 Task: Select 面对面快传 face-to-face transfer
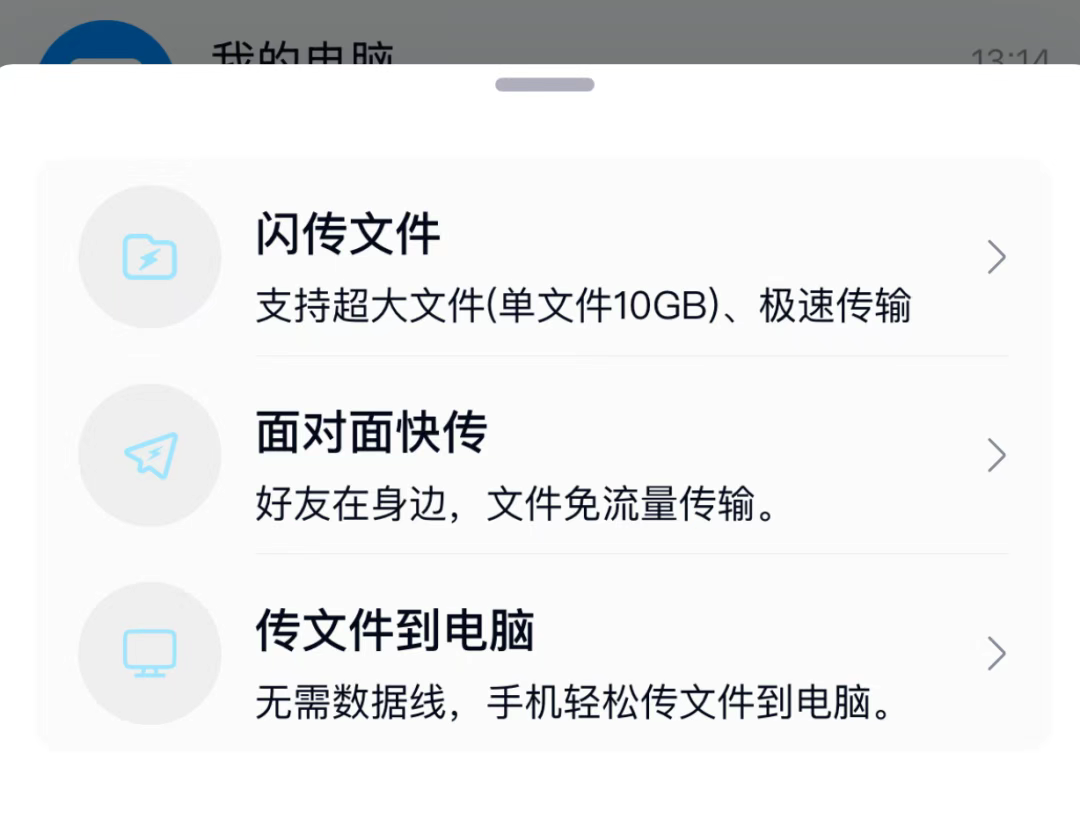[545, 456]
